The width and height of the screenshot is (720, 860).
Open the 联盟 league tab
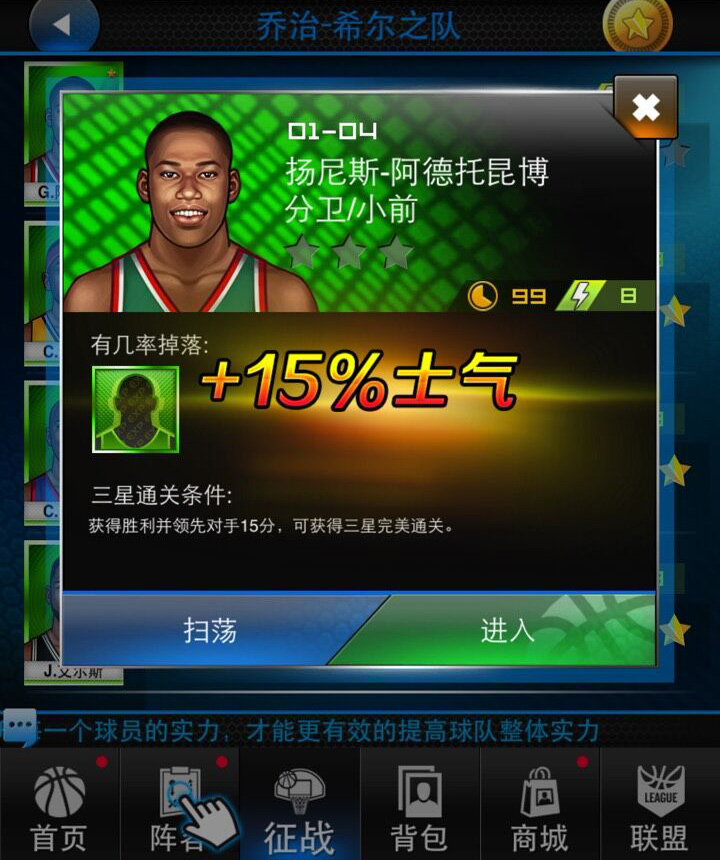pos(659,808)
